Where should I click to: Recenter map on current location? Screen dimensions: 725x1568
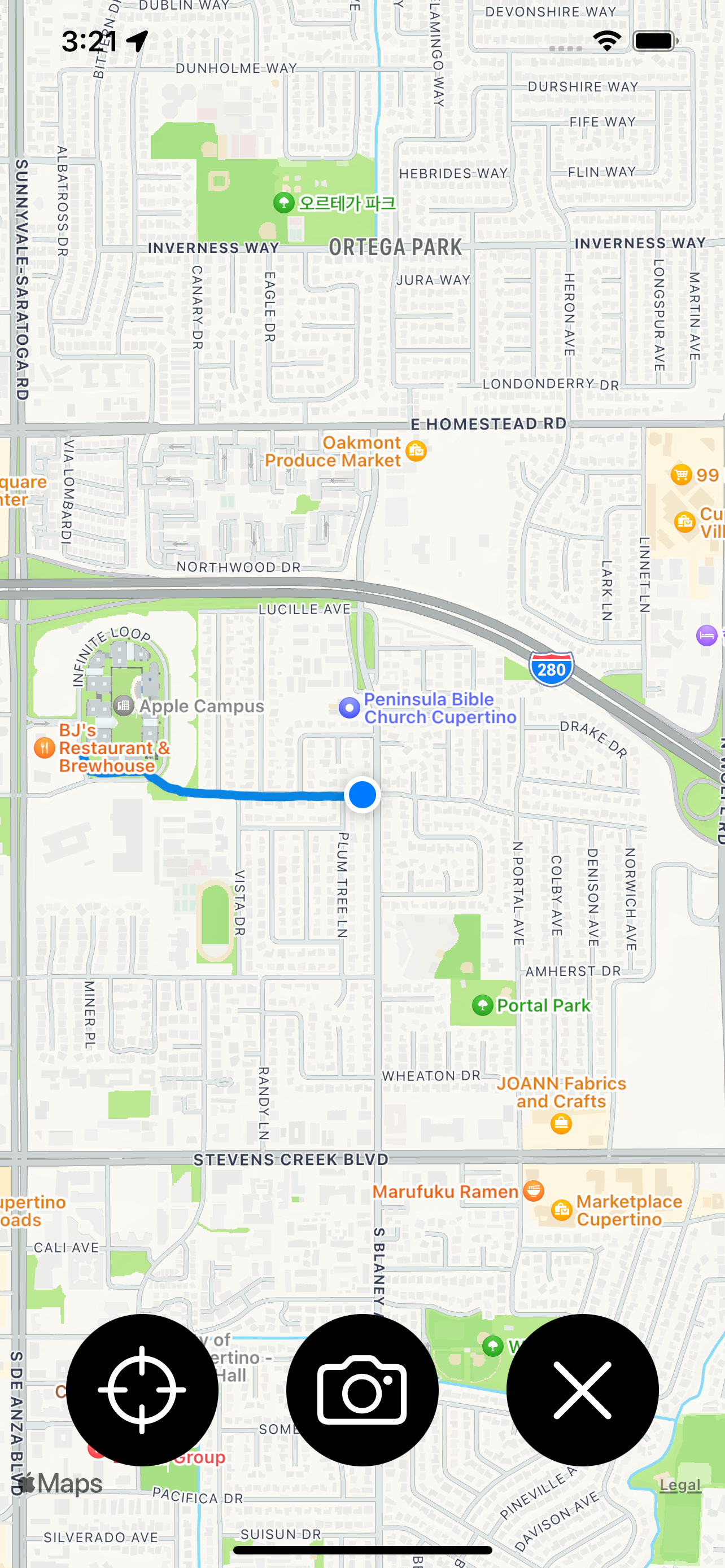[x=142, y=1390]
